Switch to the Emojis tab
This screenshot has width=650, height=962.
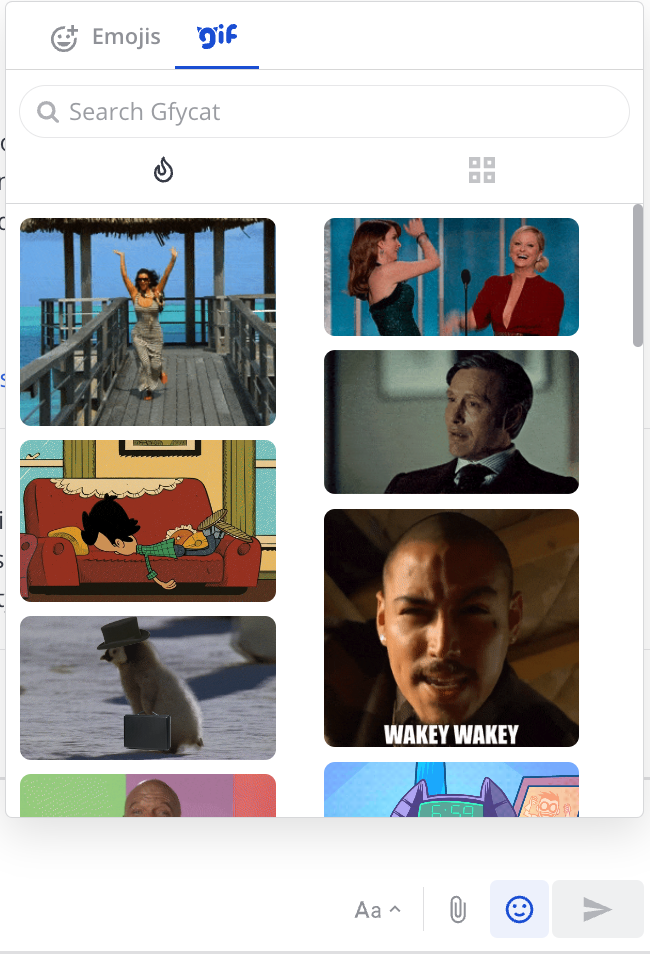pos(105,38)
